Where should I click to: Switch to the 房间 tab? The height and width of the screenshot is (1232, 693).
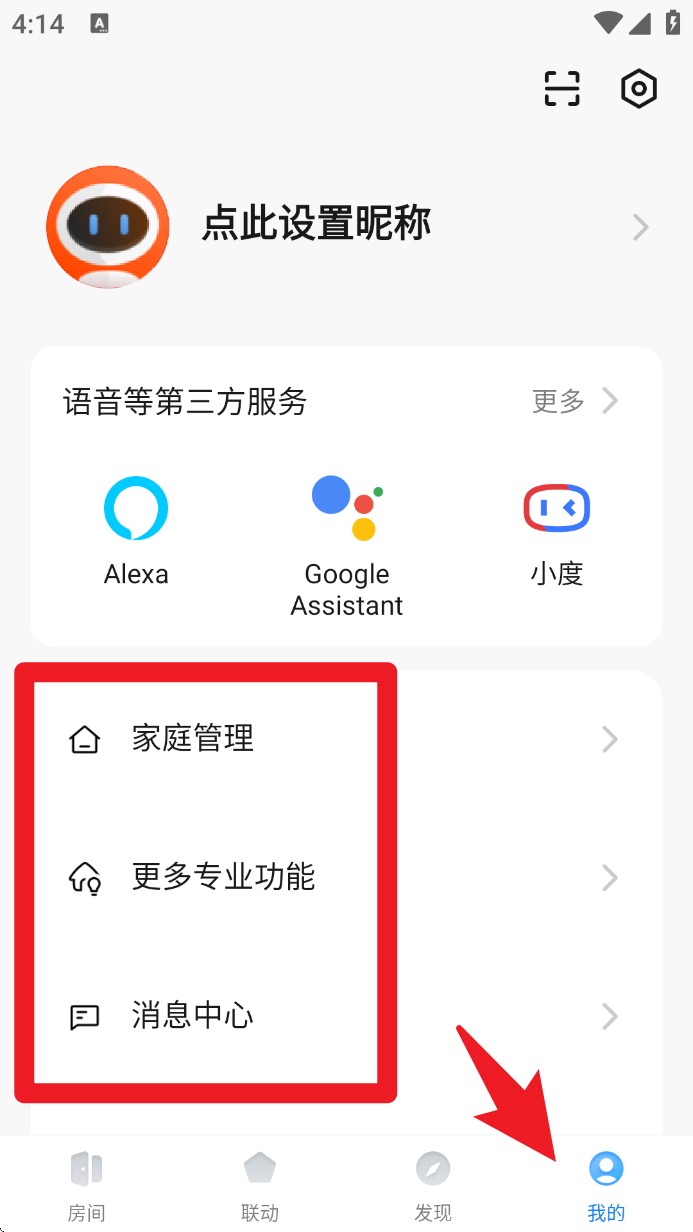86,1185
